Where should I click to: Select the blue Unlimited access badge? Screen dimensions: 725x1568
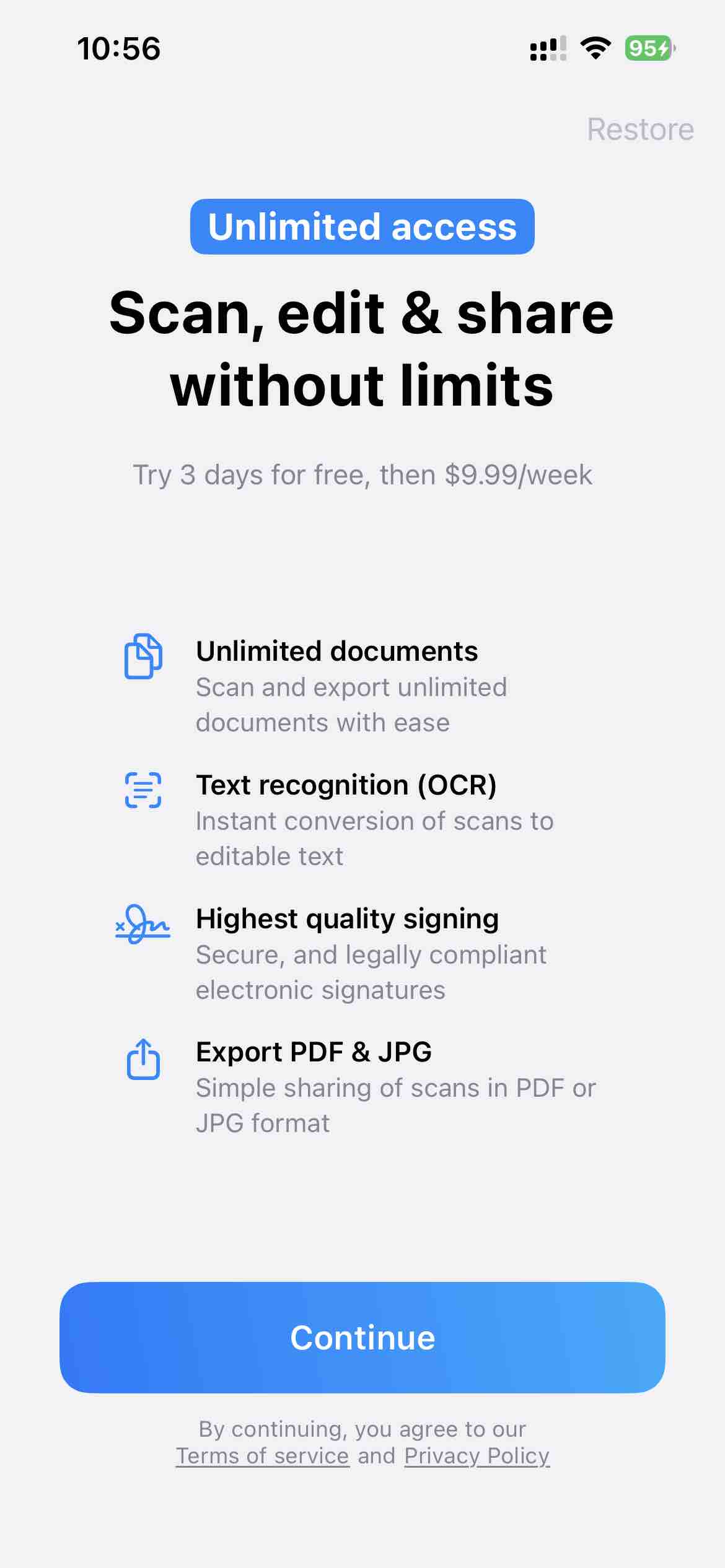(362, 227)
